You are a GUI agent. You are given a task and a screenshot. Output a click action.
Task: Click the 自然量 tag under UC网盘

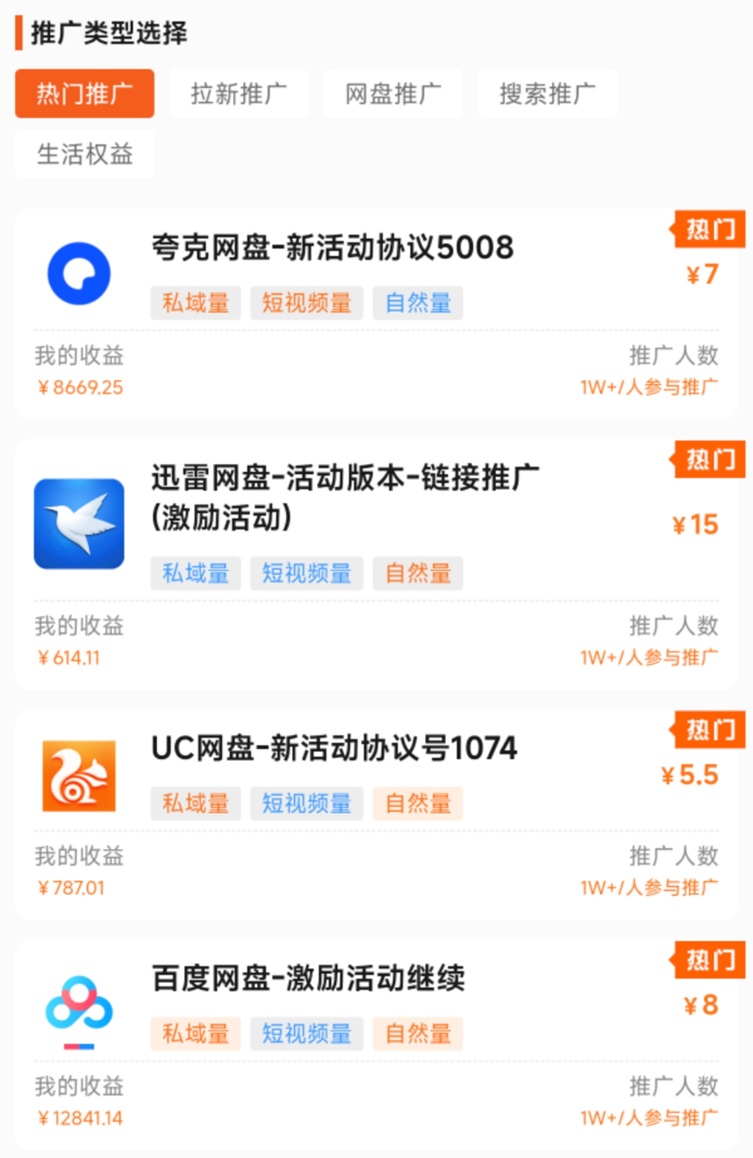(417, 803)
